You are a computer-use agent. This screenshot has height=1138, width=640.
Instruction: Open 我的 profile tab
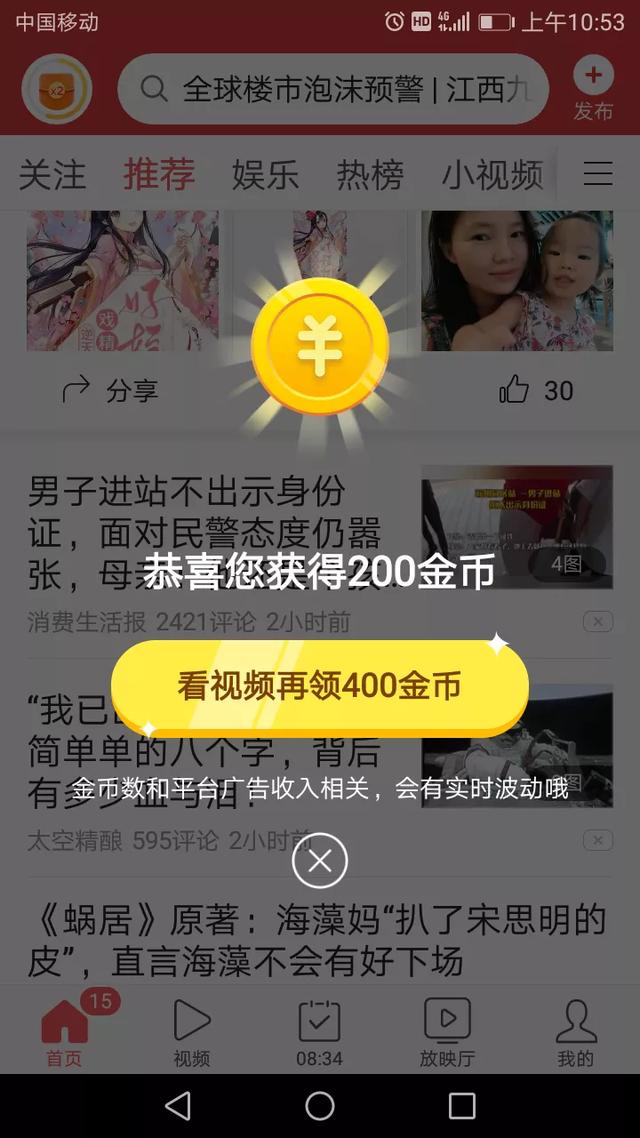(575, 1032)
